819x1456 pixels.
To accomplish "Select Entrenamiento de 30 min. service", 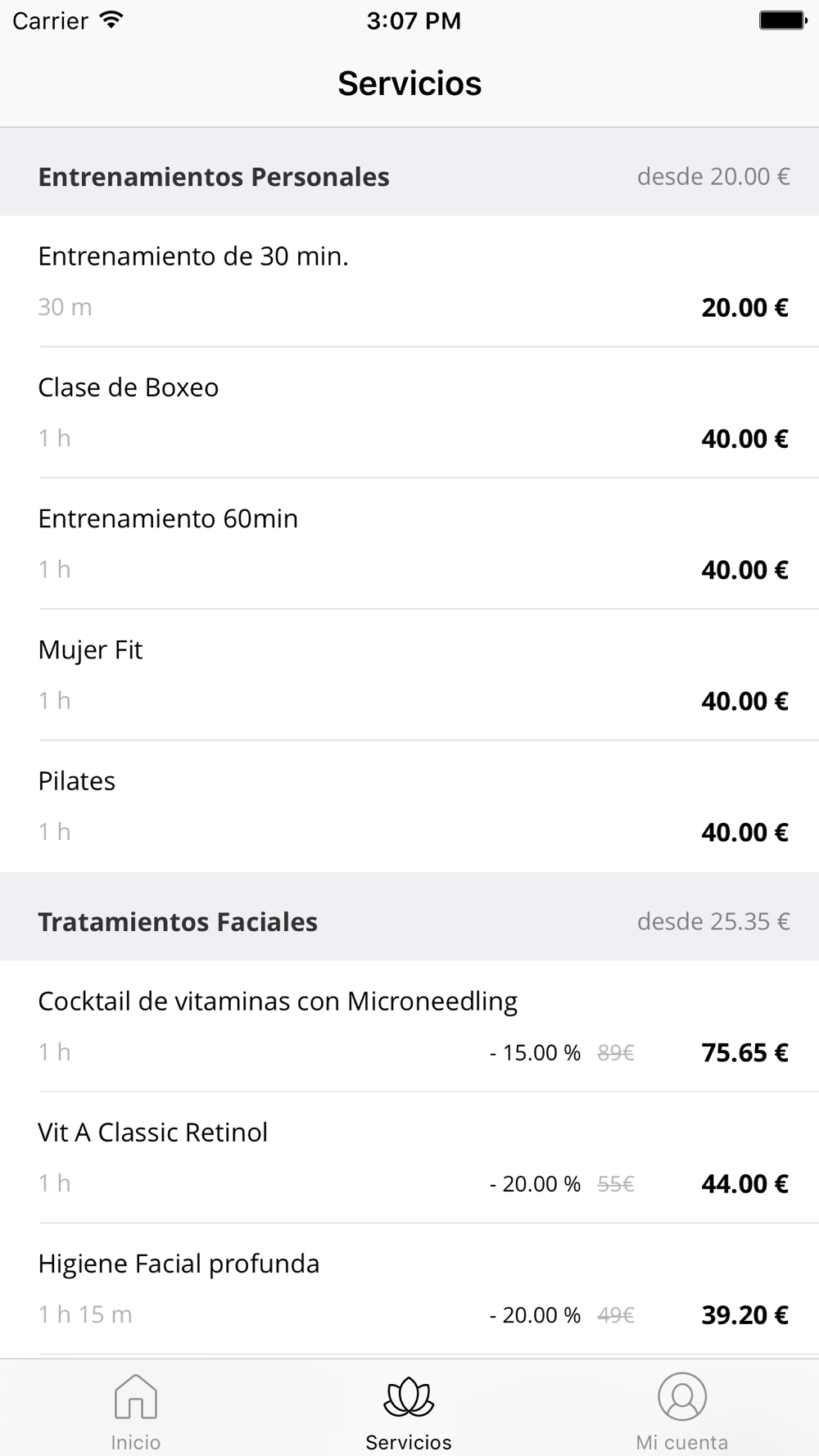I will point(409,281).
